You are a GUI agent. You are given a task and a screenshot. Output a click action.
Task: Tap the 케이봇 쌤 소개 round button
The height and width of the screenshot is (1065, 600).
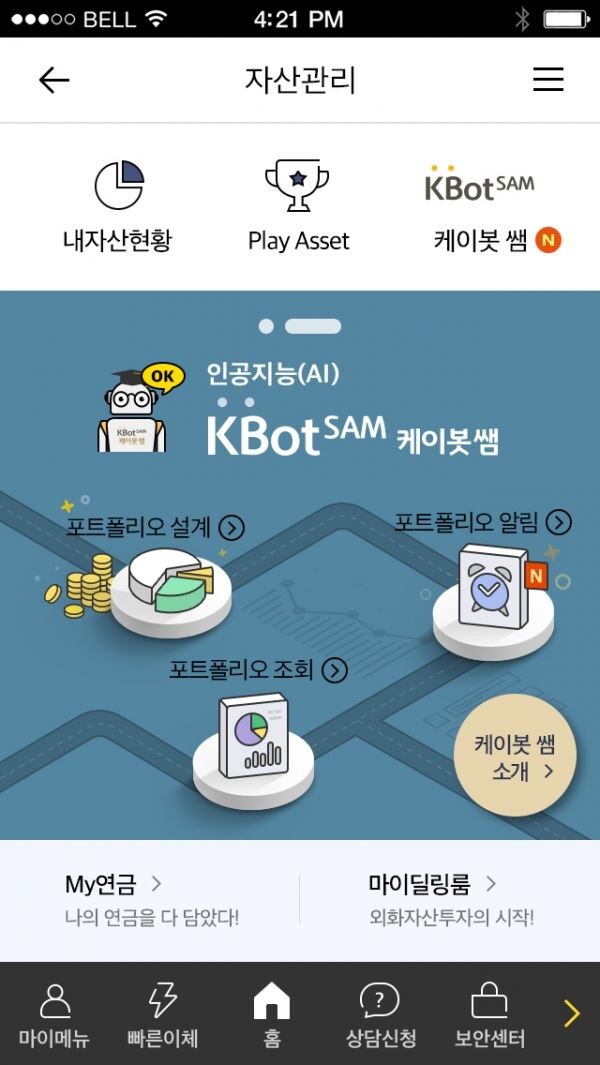coord(514,756)
